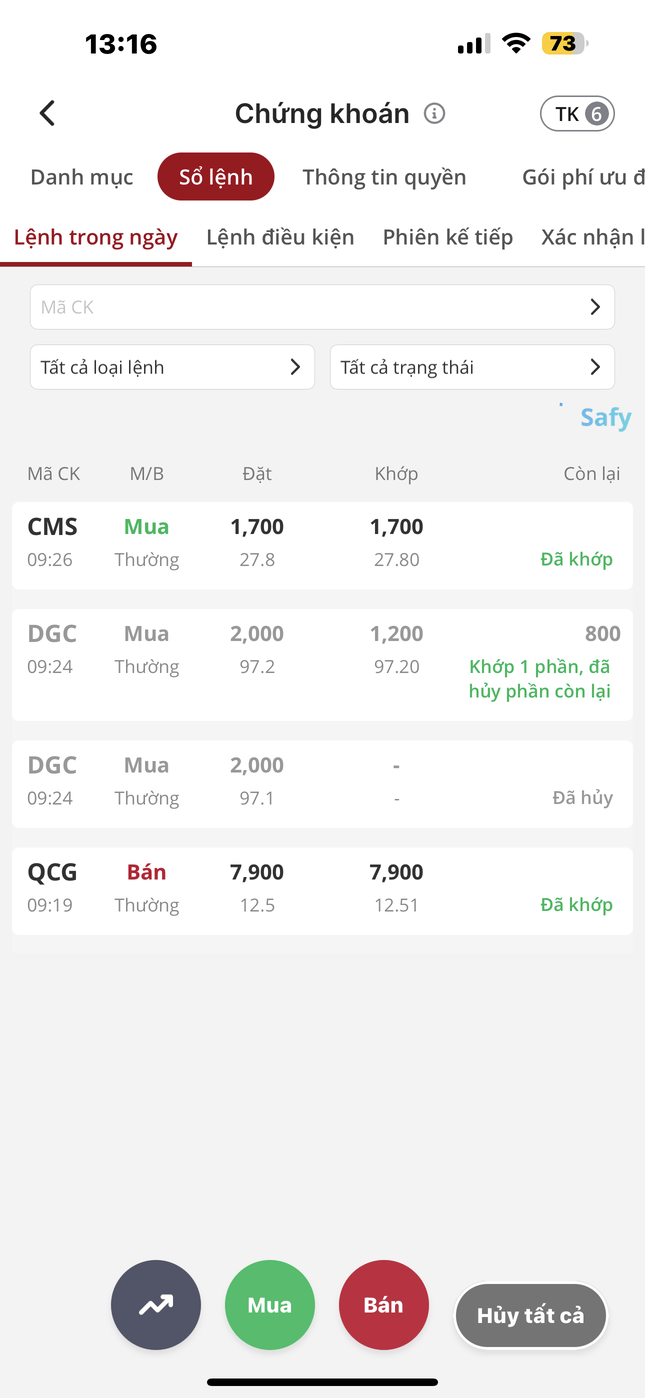Open the cancelled DGC order at 97.1

pos(322,783)
